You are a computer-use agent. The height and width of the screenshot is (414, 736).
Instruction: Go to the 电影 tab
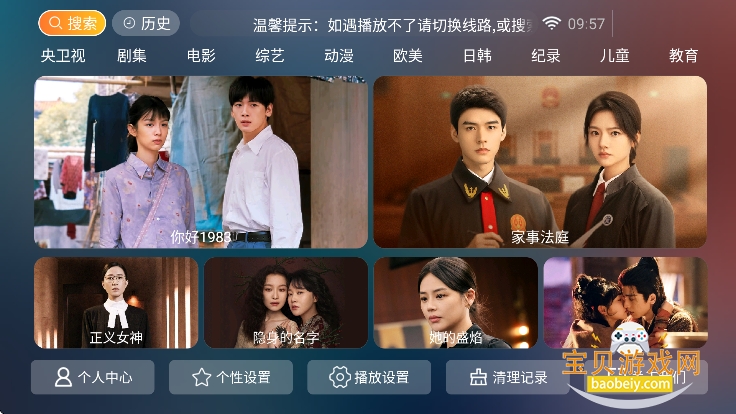[x=201, y=56]
